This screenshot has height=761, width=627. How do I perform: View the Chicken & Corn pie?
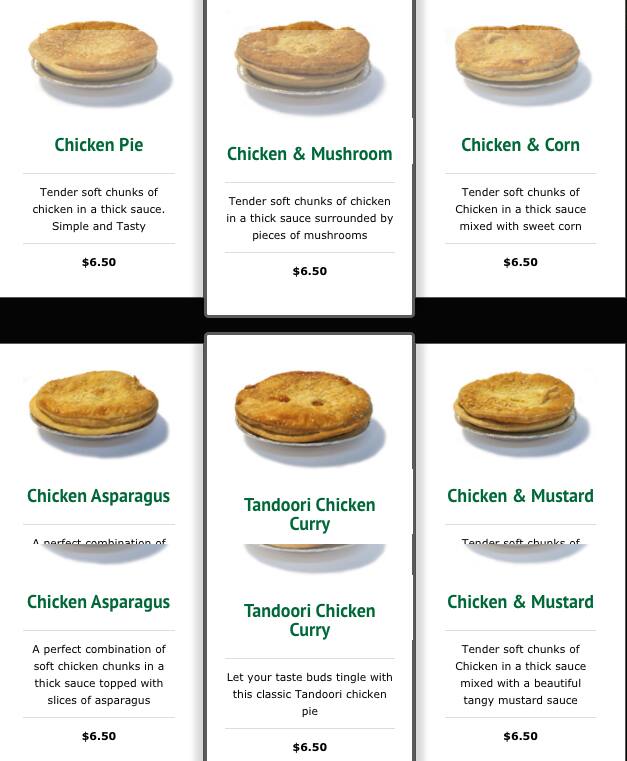pos(520,145)
